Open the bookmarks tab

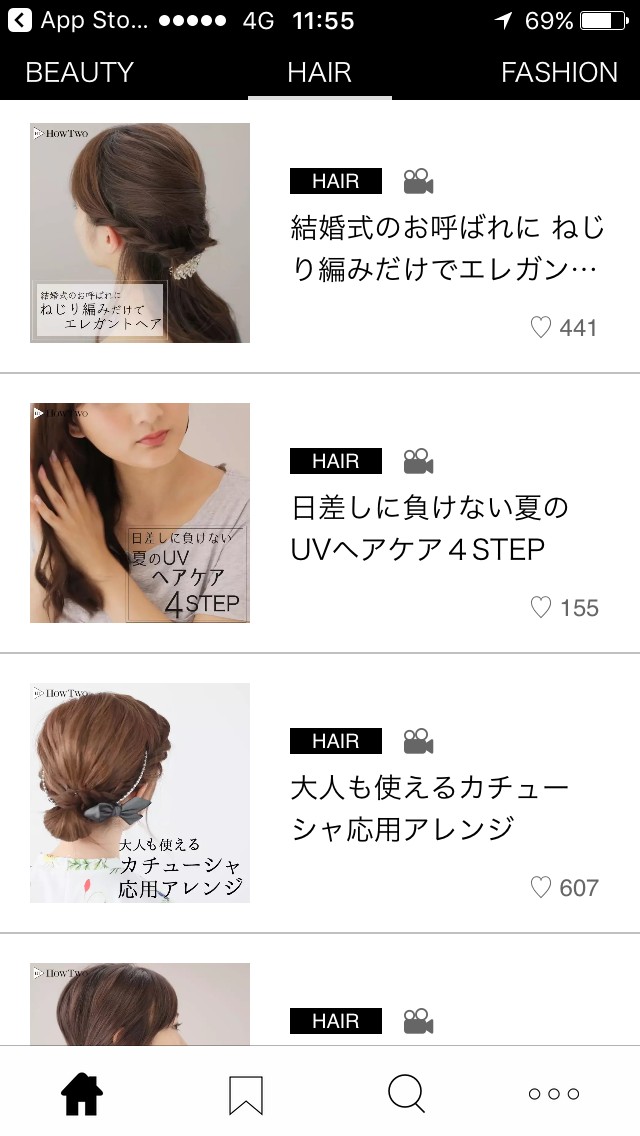coord(245,1094)
